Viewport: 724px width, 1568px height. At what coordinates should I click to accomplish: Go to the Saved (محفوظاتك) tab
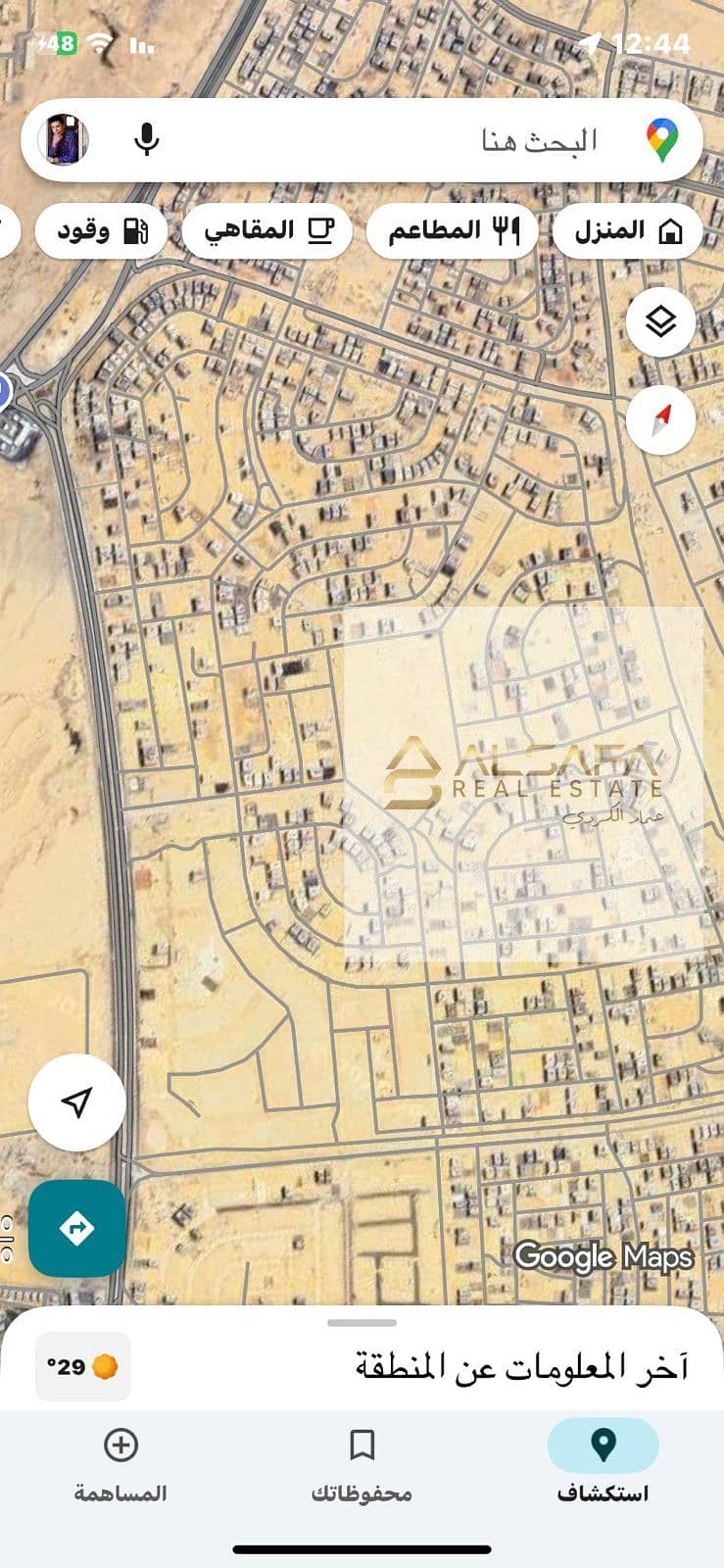(362, 1462)
